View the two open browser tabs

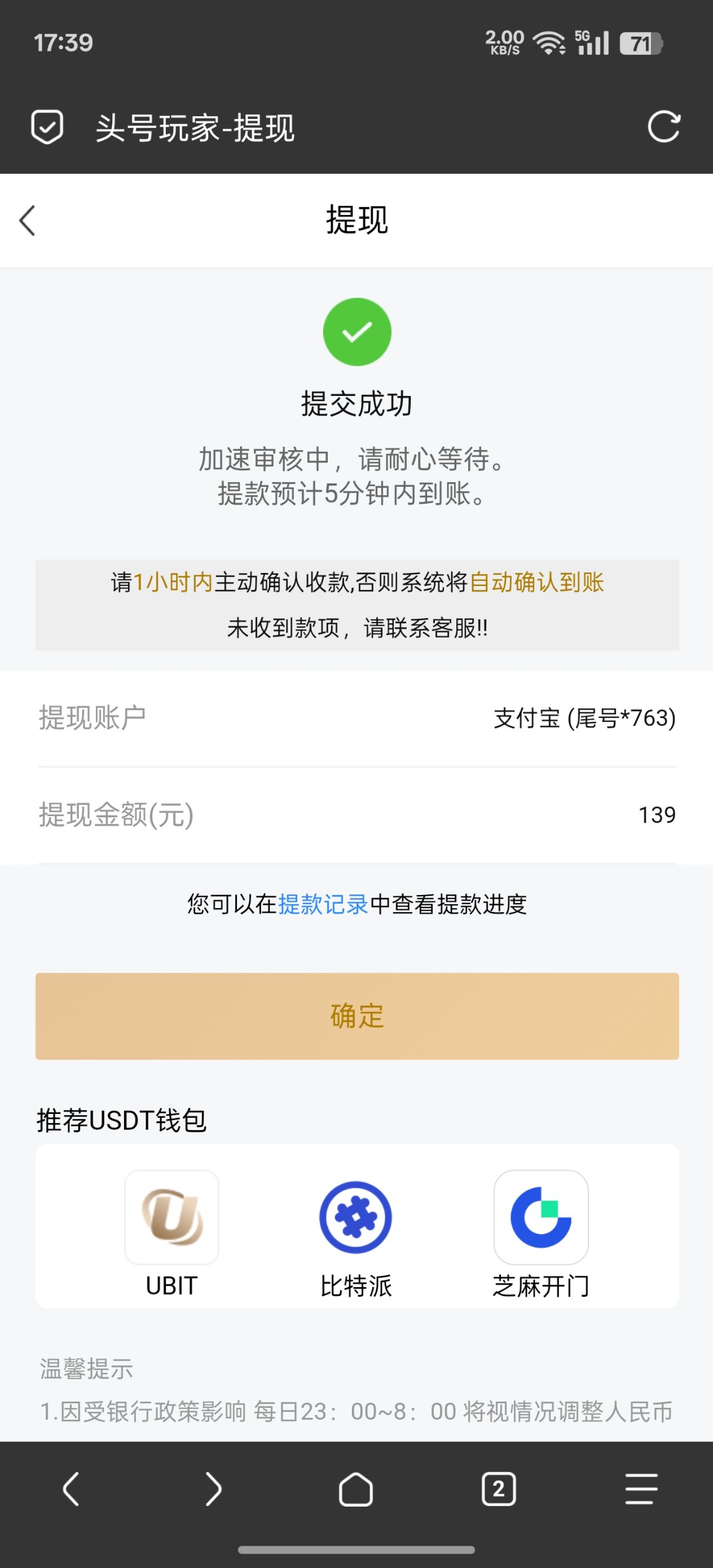coord(499,1489)
